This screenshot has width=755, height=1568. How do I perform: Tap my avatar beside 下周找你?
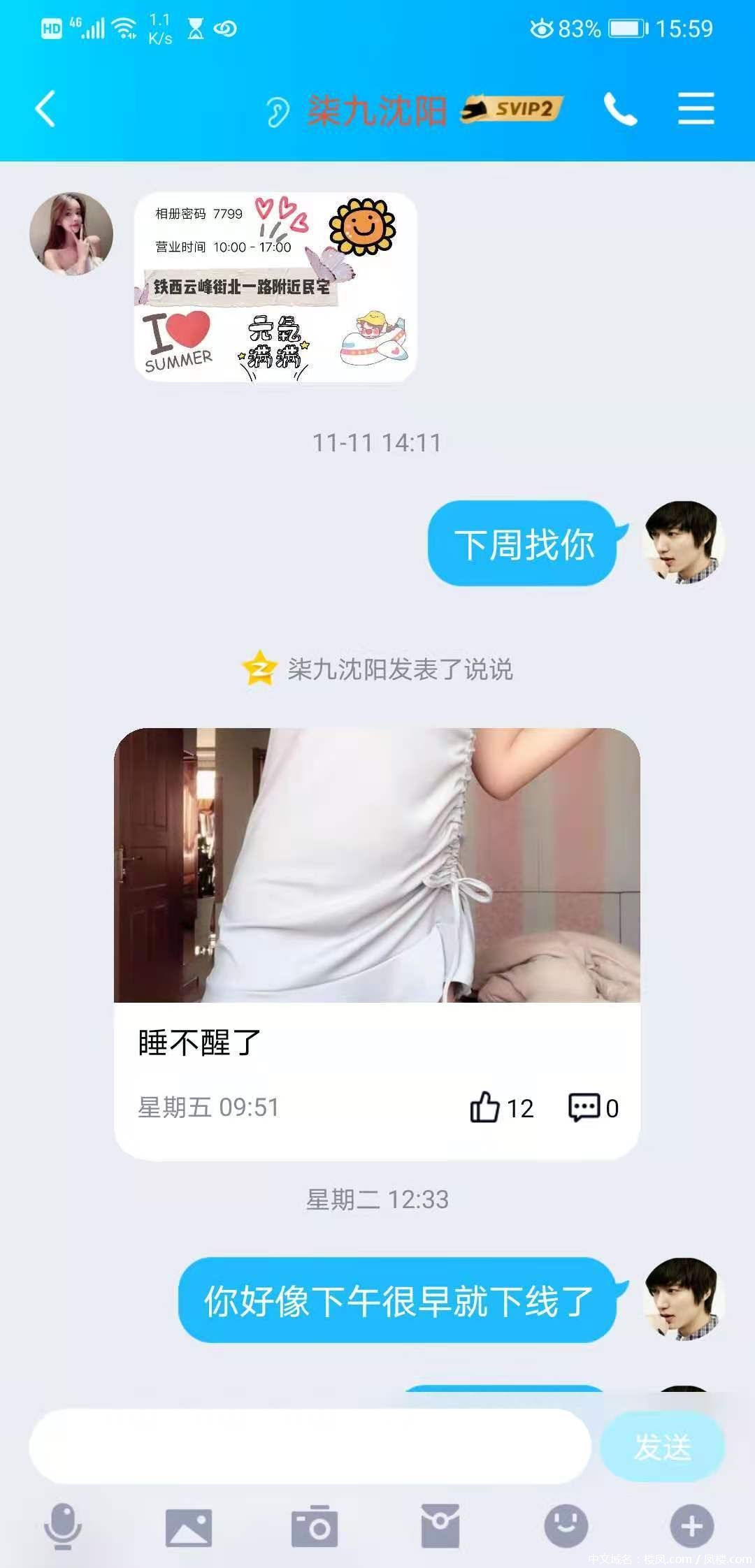point(683,542)
